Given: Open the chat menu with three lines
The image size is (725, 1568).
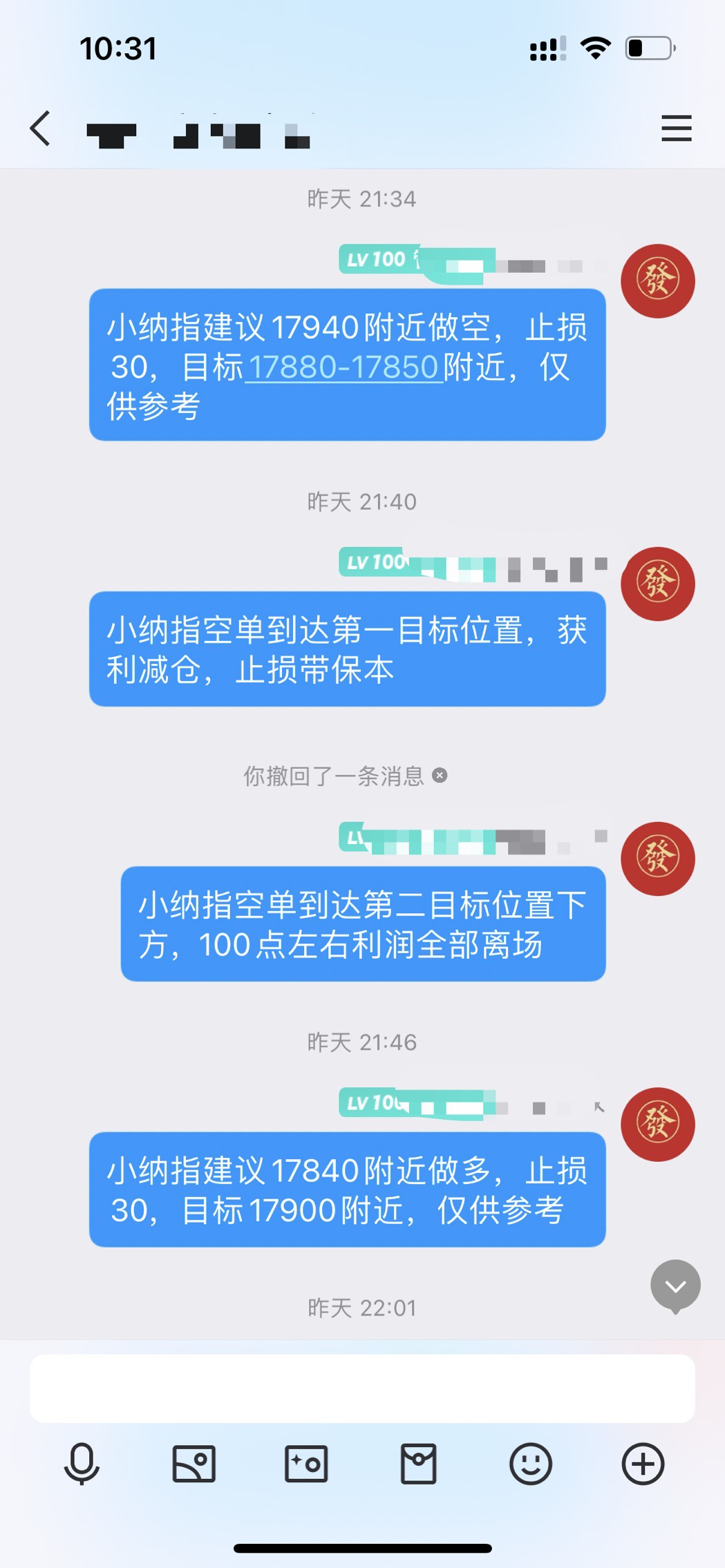Looking at the screenshot, I should [676, 128].
